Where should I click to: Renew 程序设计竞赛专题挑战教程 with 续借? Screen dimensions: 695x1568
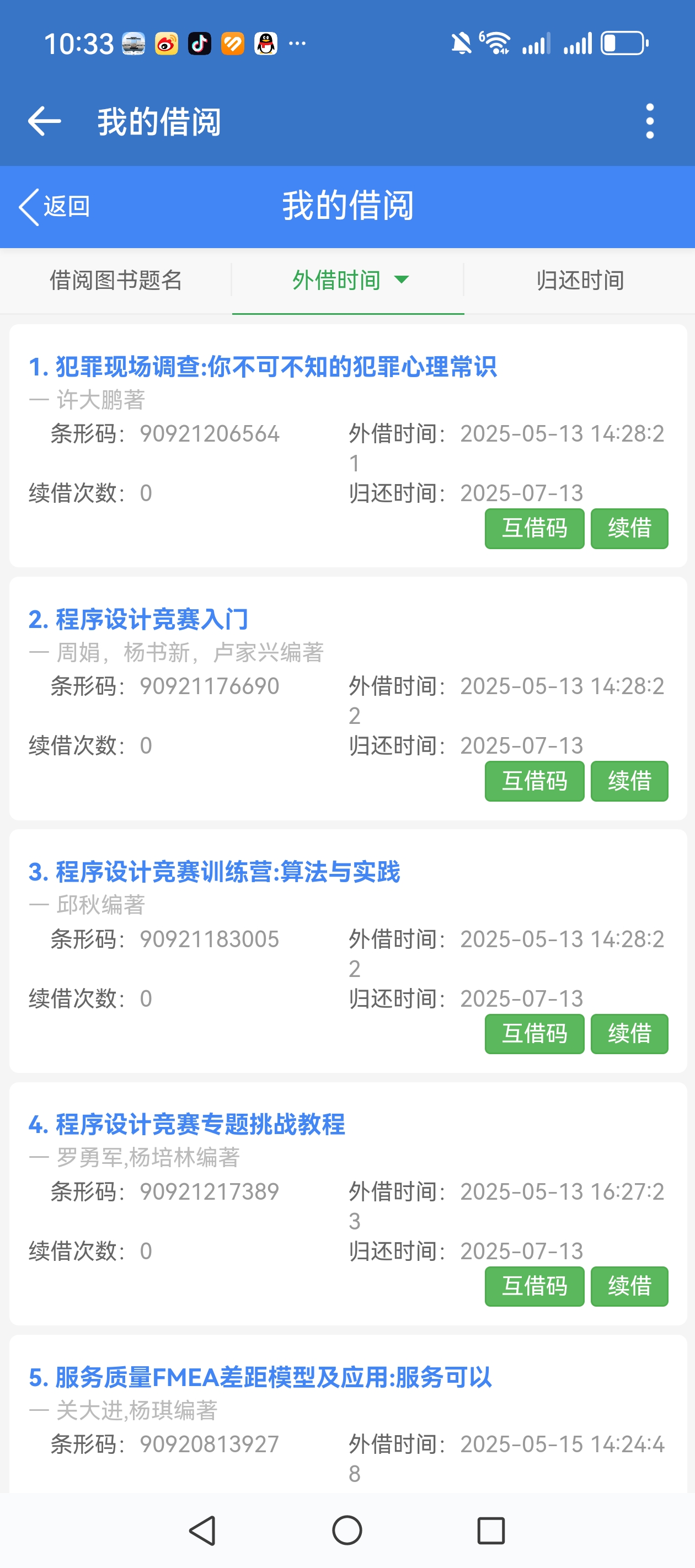coord(629,1286)
